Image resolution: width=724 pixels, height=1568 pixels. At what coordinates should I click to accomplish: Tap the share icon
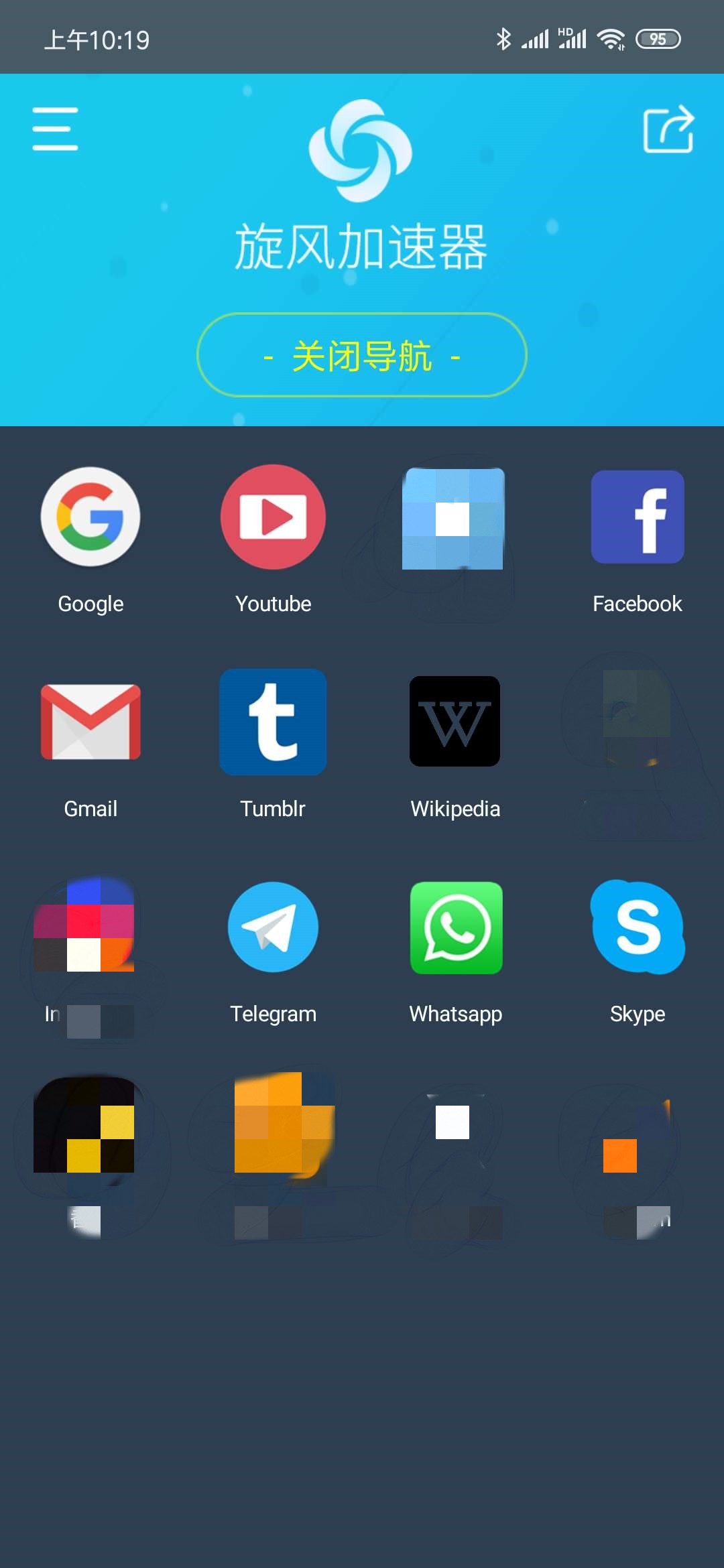click(668, 129)
